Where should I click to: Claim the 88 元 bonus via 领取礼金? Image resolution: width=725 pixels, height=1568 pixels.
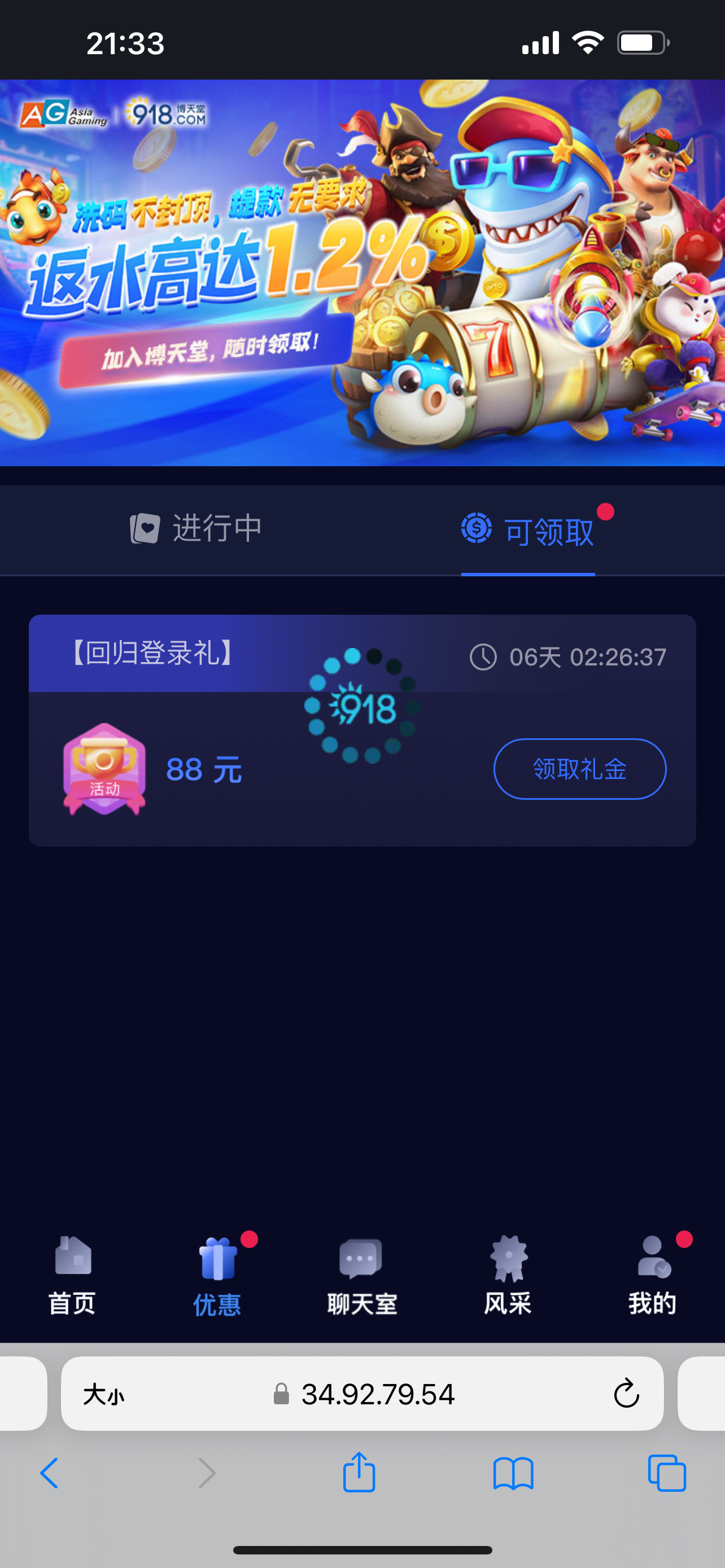point(579,769)
